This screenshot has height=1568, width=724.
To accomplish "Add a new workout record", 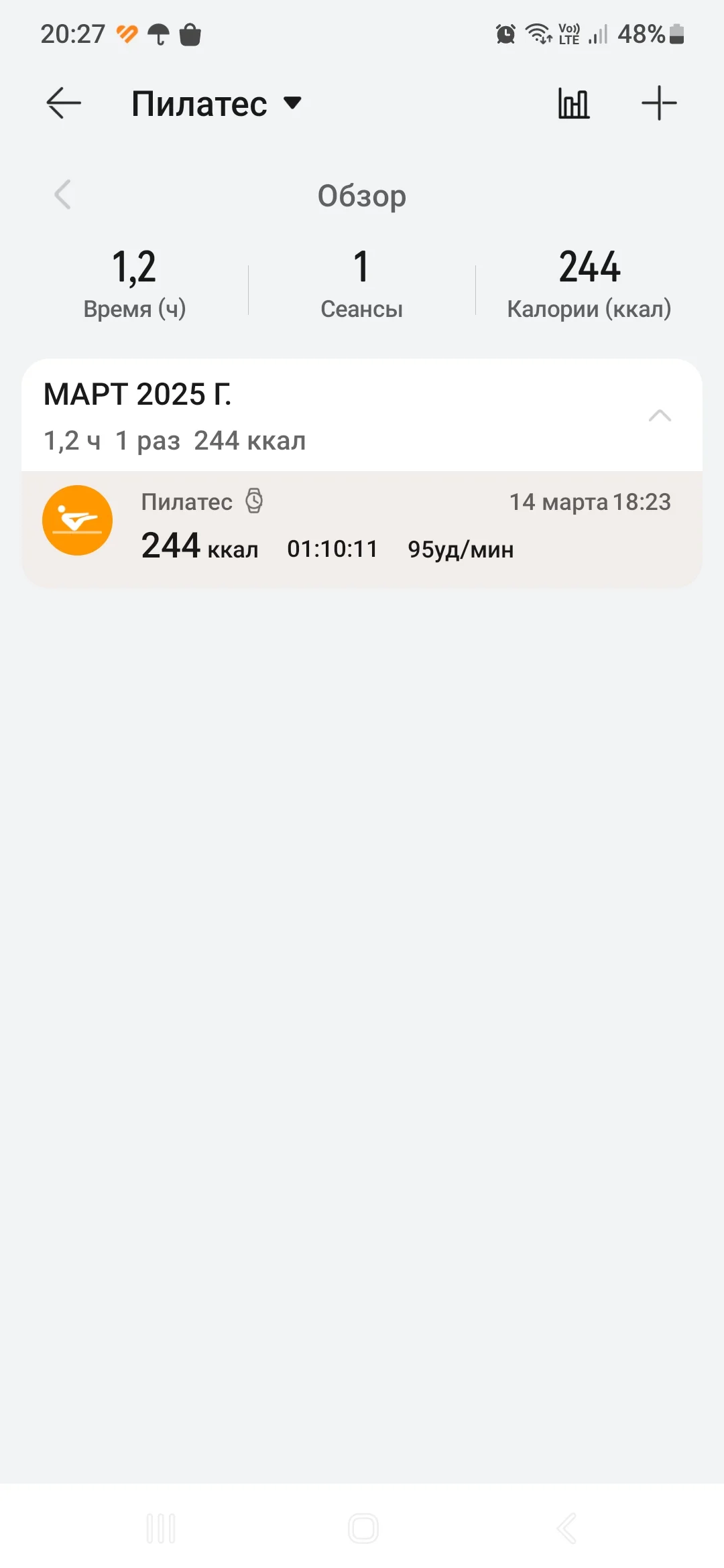I will pos(659,104).
